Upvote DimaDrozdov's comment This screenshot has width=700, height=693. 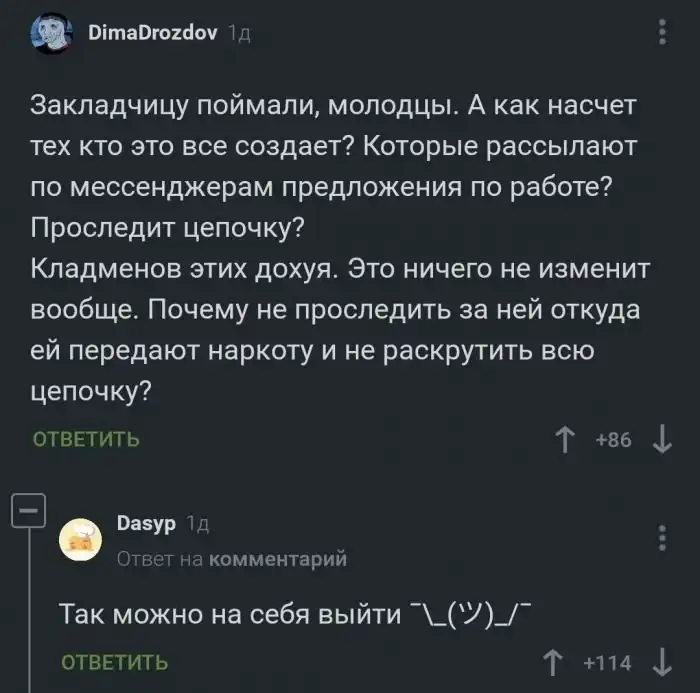coord(564,440)
